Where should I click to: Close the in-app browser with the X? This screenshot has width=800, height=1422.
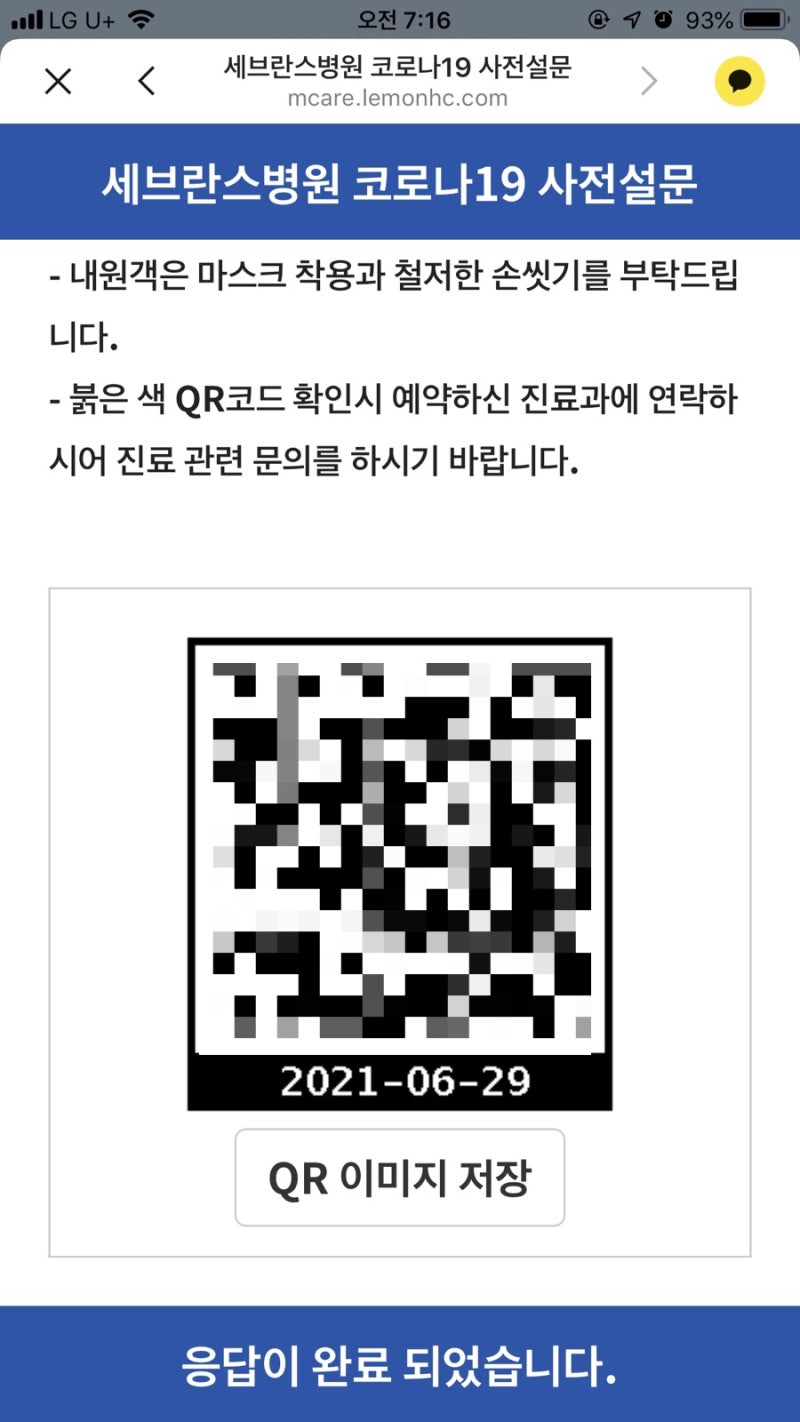coord(59,82)
